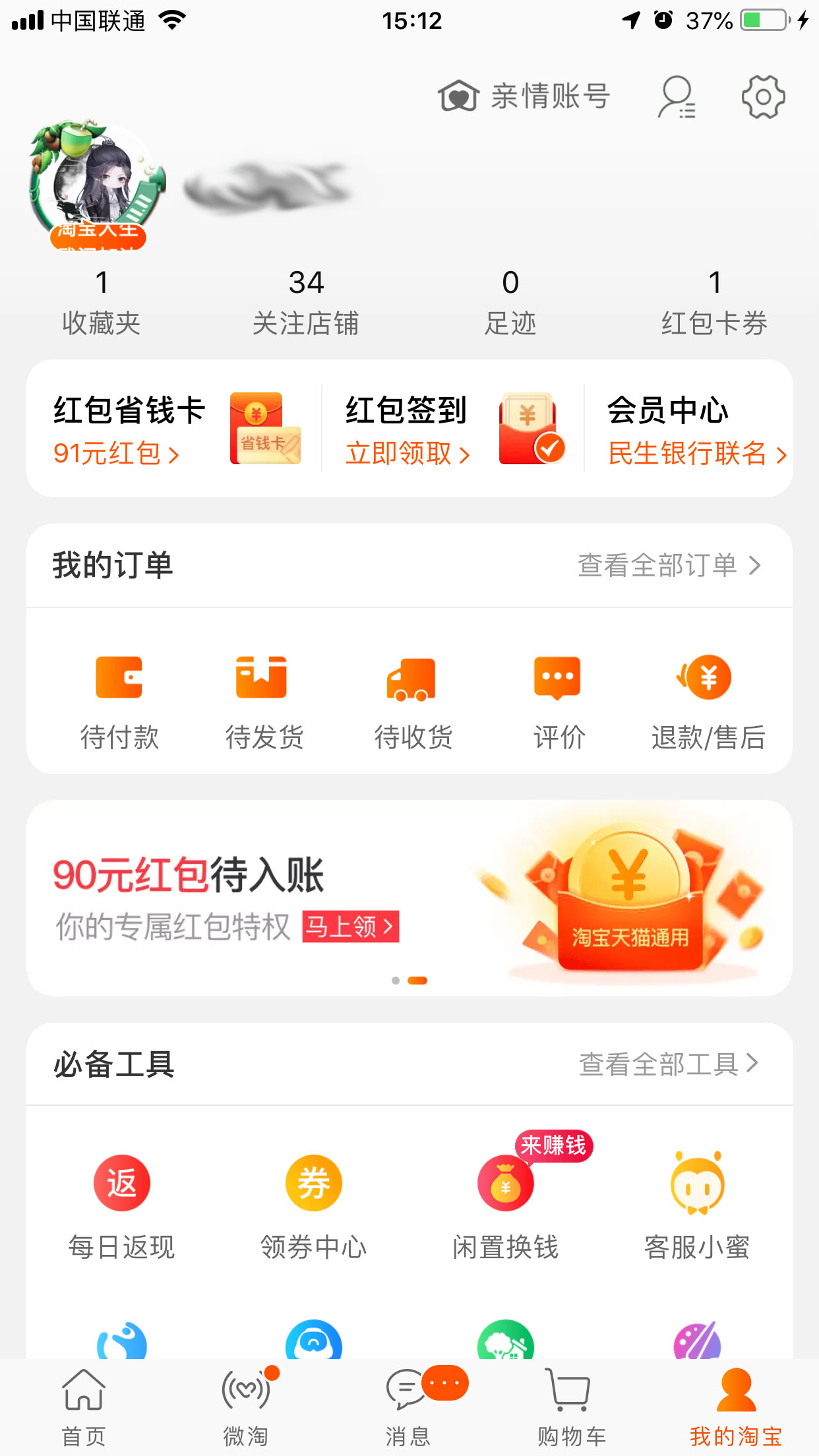This screenshot has width=819, height=1456.
Task: Open the 待付款 pending payment orders
Action: click(121, 699)
